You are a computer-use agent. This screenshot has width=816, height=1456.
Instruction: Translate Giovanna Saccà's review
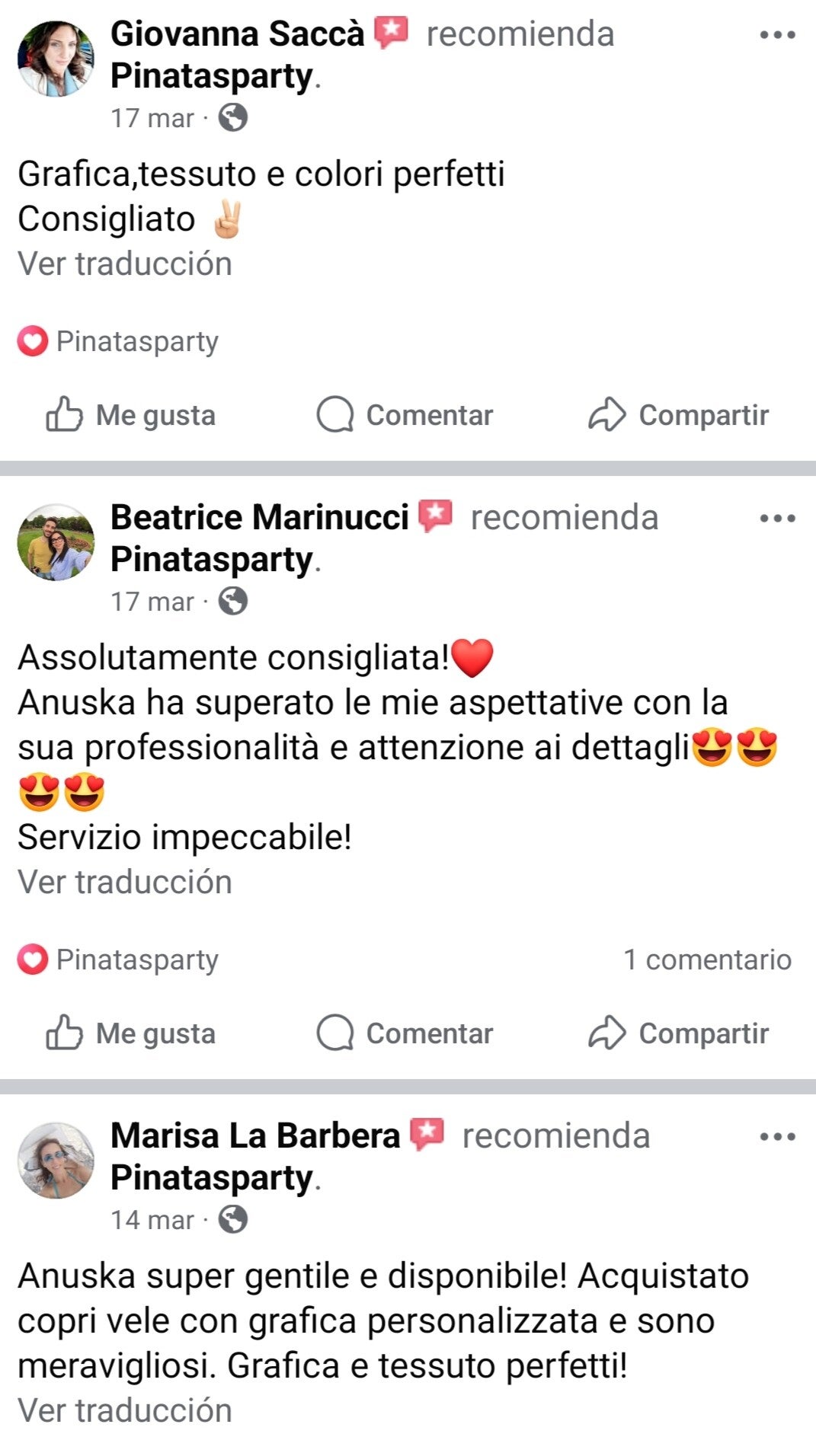125,264
